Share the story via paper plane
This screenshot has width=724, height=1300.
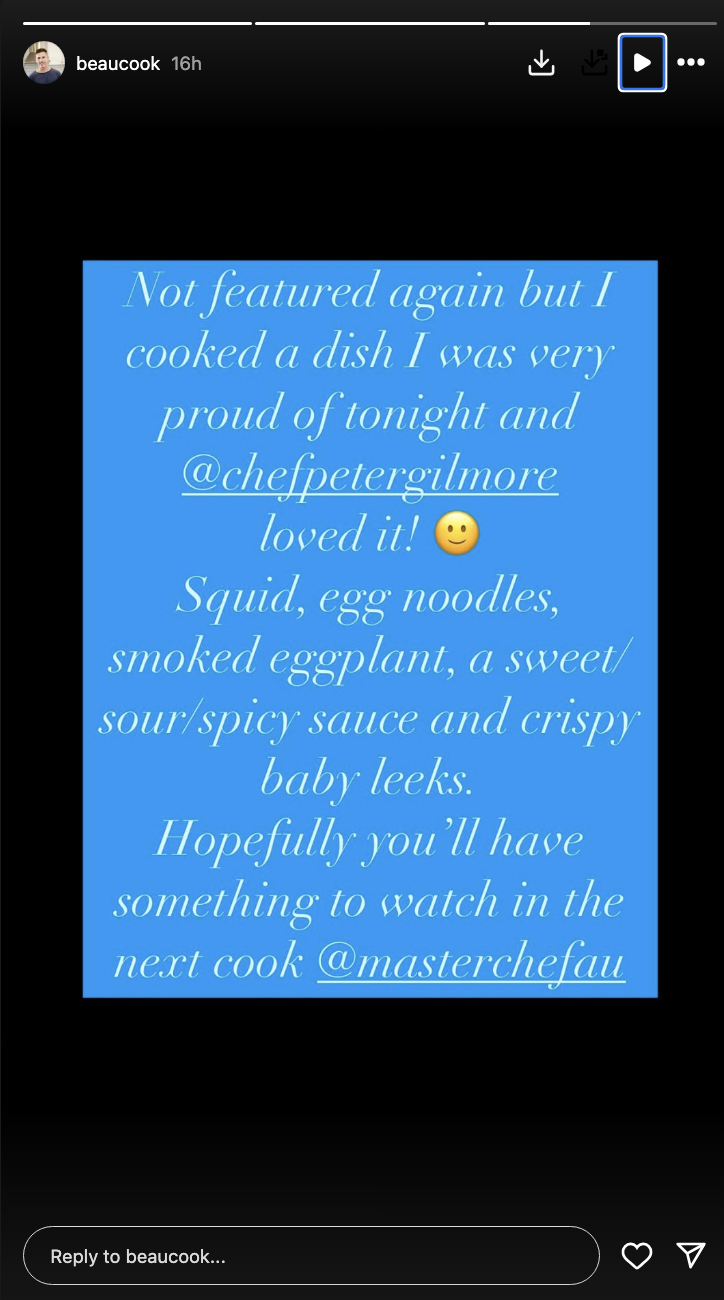691,1256
